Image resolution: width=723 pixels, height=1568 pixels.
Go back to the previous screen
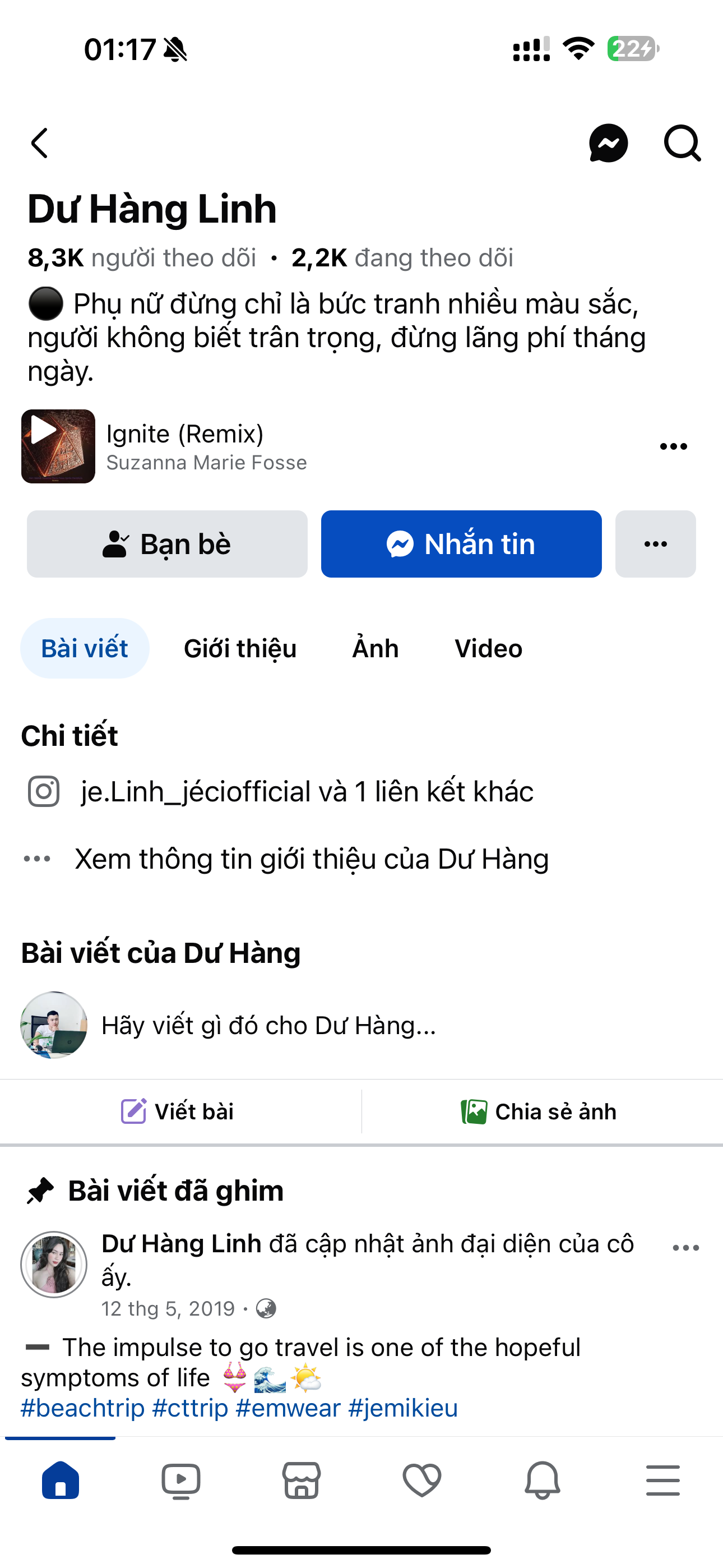(x=40, y=144)
